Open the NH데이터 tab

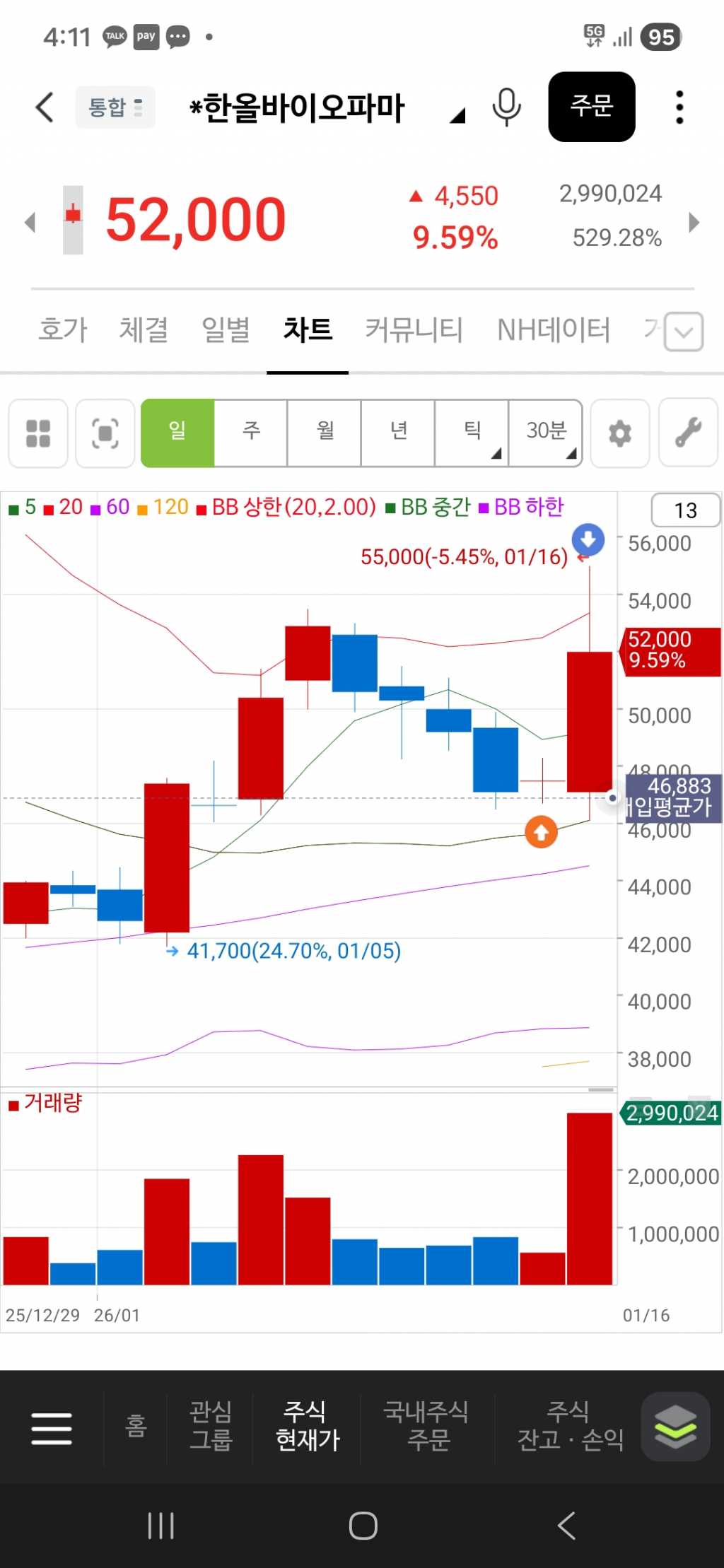coord(554,329)
